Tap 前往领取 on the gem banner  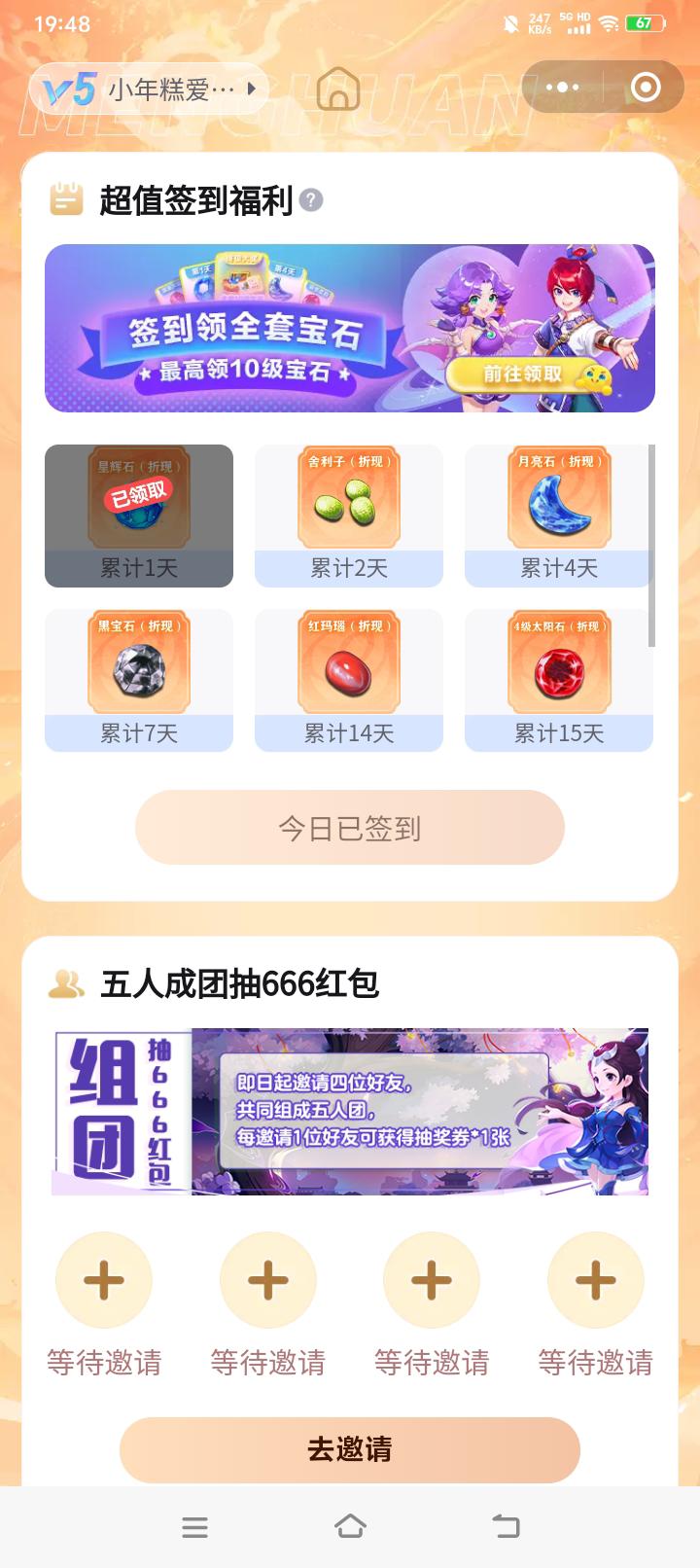(x=525, y=374)
